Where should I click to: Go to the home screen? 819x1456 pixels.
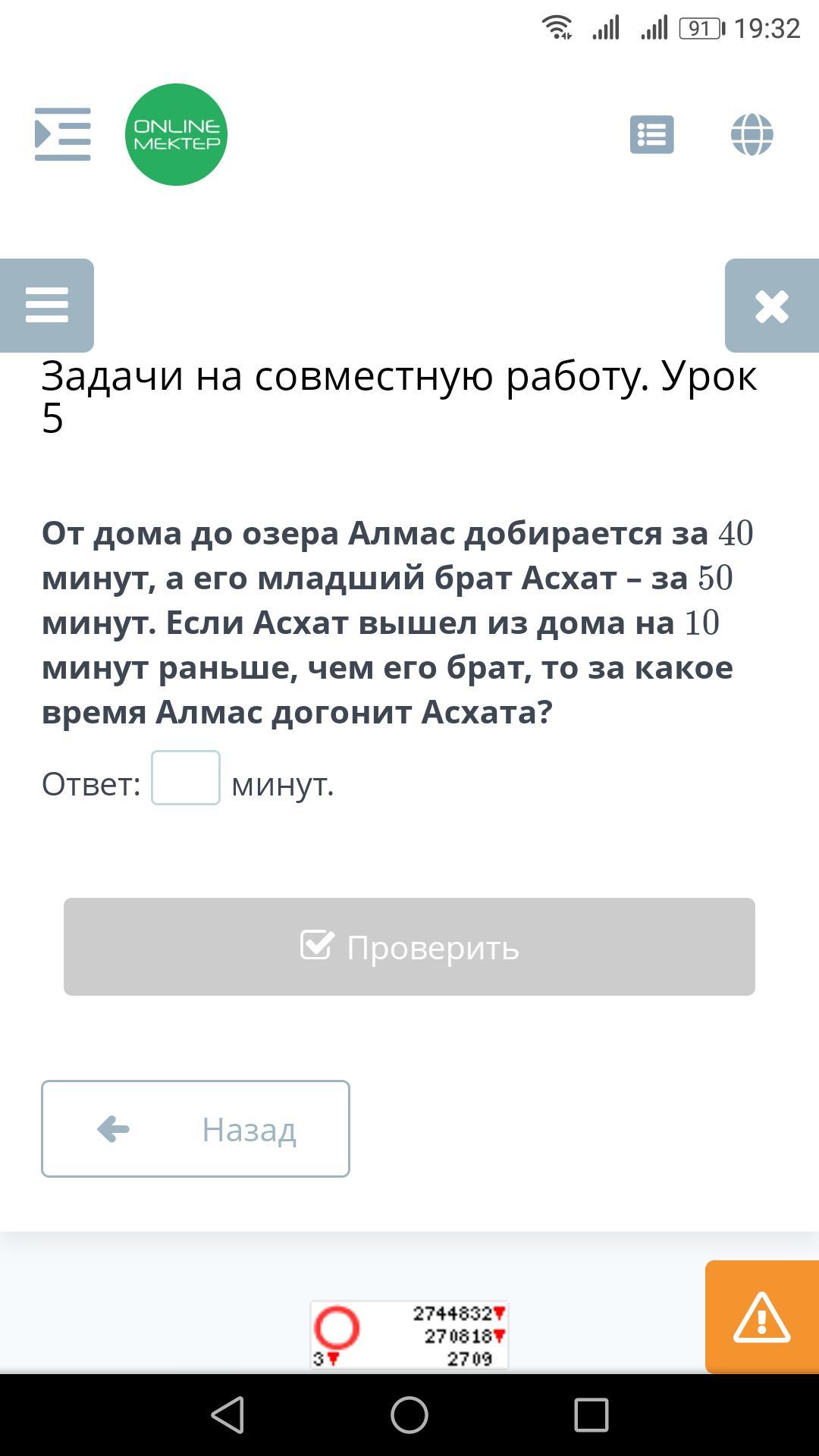(409, 1415)
